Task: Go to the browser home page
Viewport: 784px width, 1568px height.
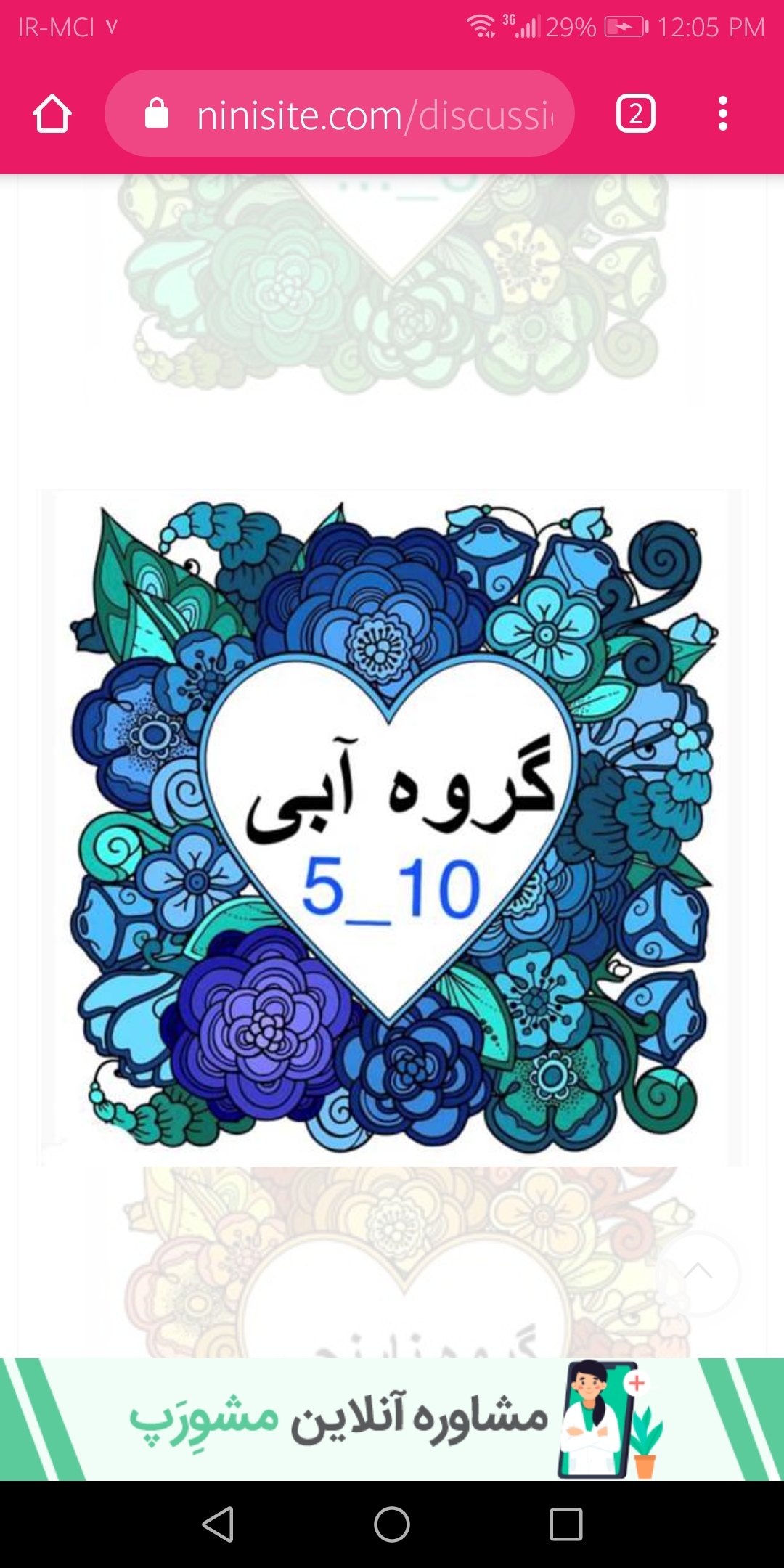Action: (52, 114)
